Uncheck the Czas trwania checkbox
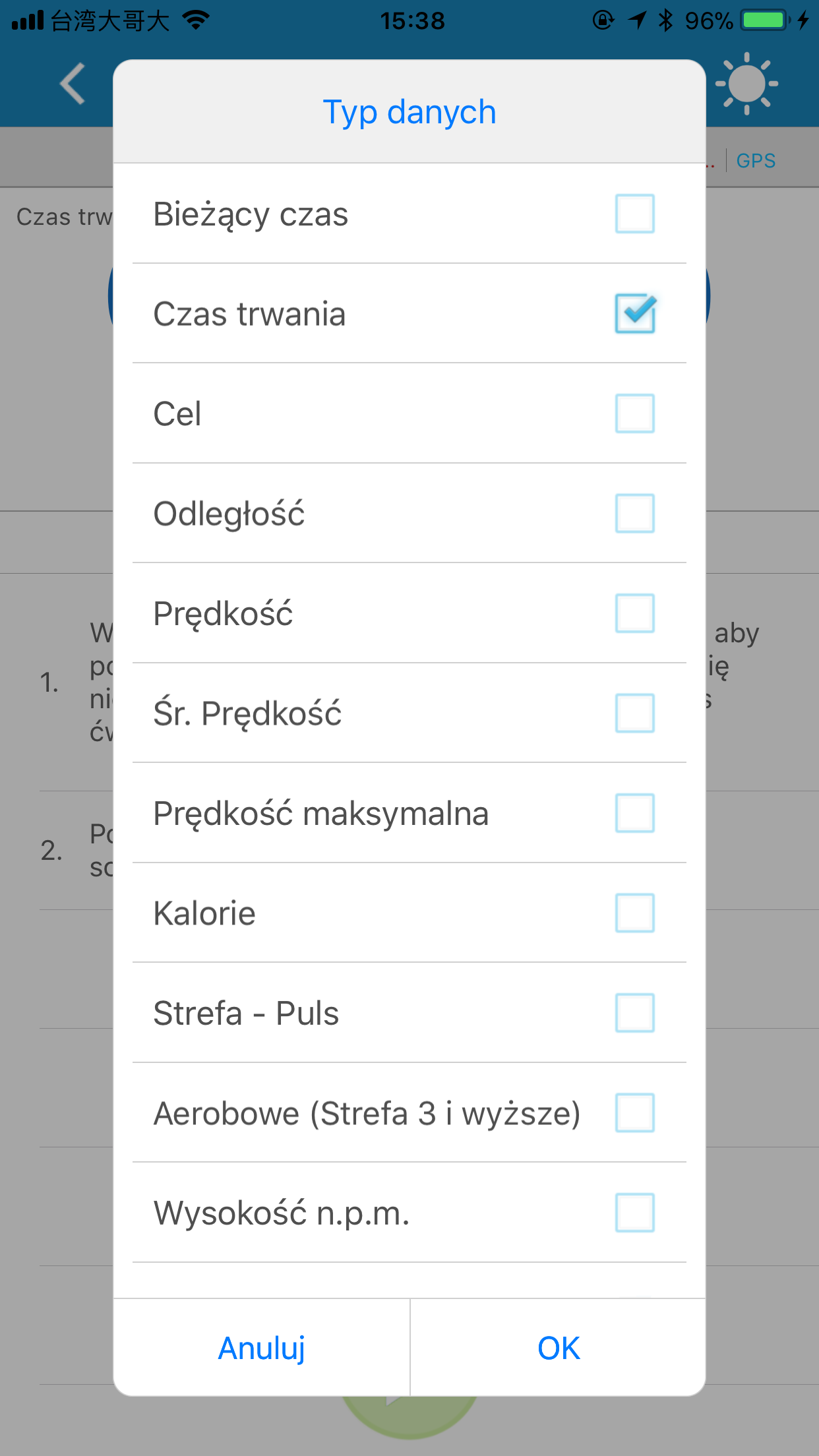Screen dimensions: 819x1456 pyautogui.click(x=634, y=313)
